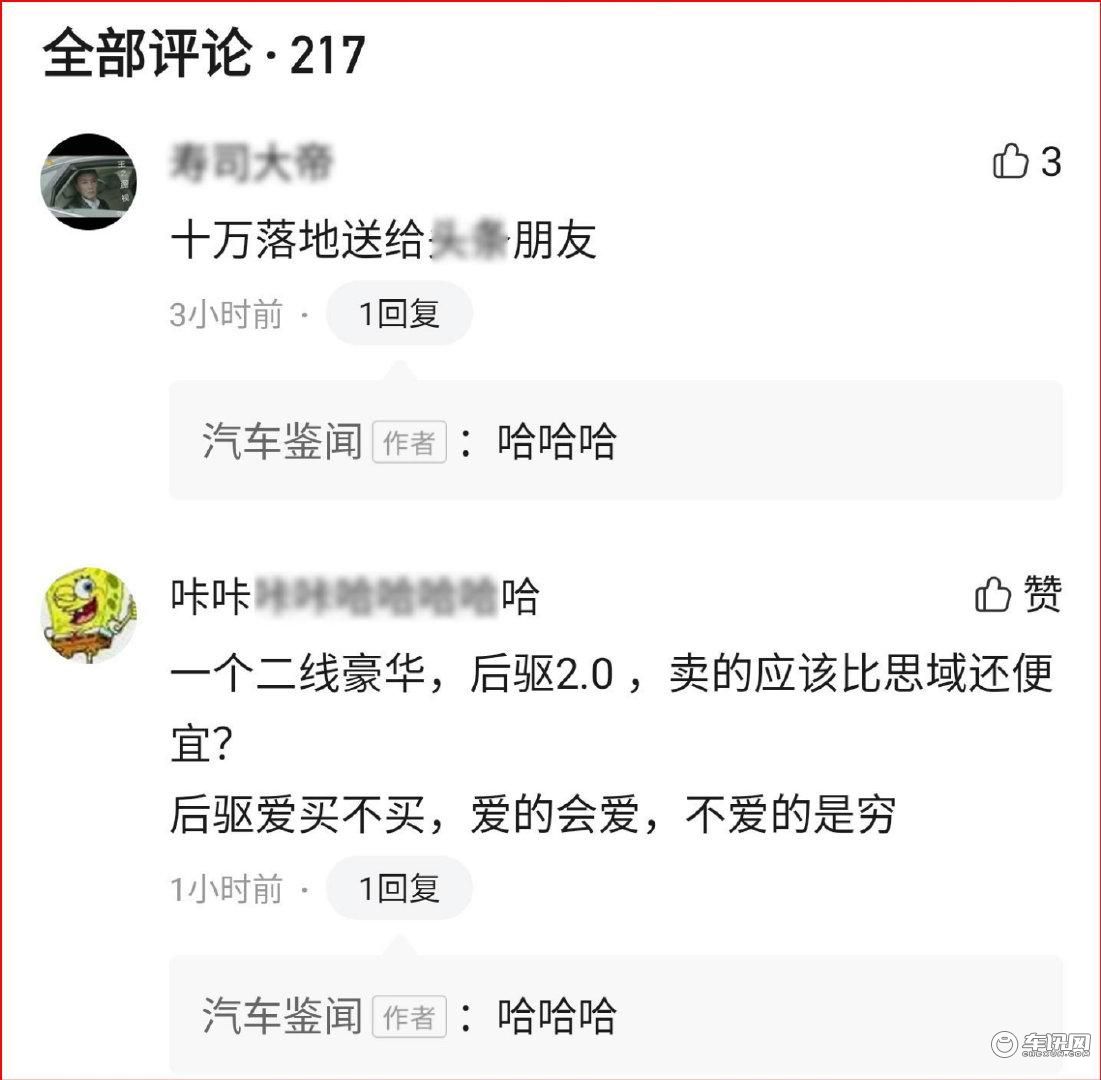Open the SpongeBob avatar's profile
This screenshot has height=1080, width=1101.
click(89, 615)
